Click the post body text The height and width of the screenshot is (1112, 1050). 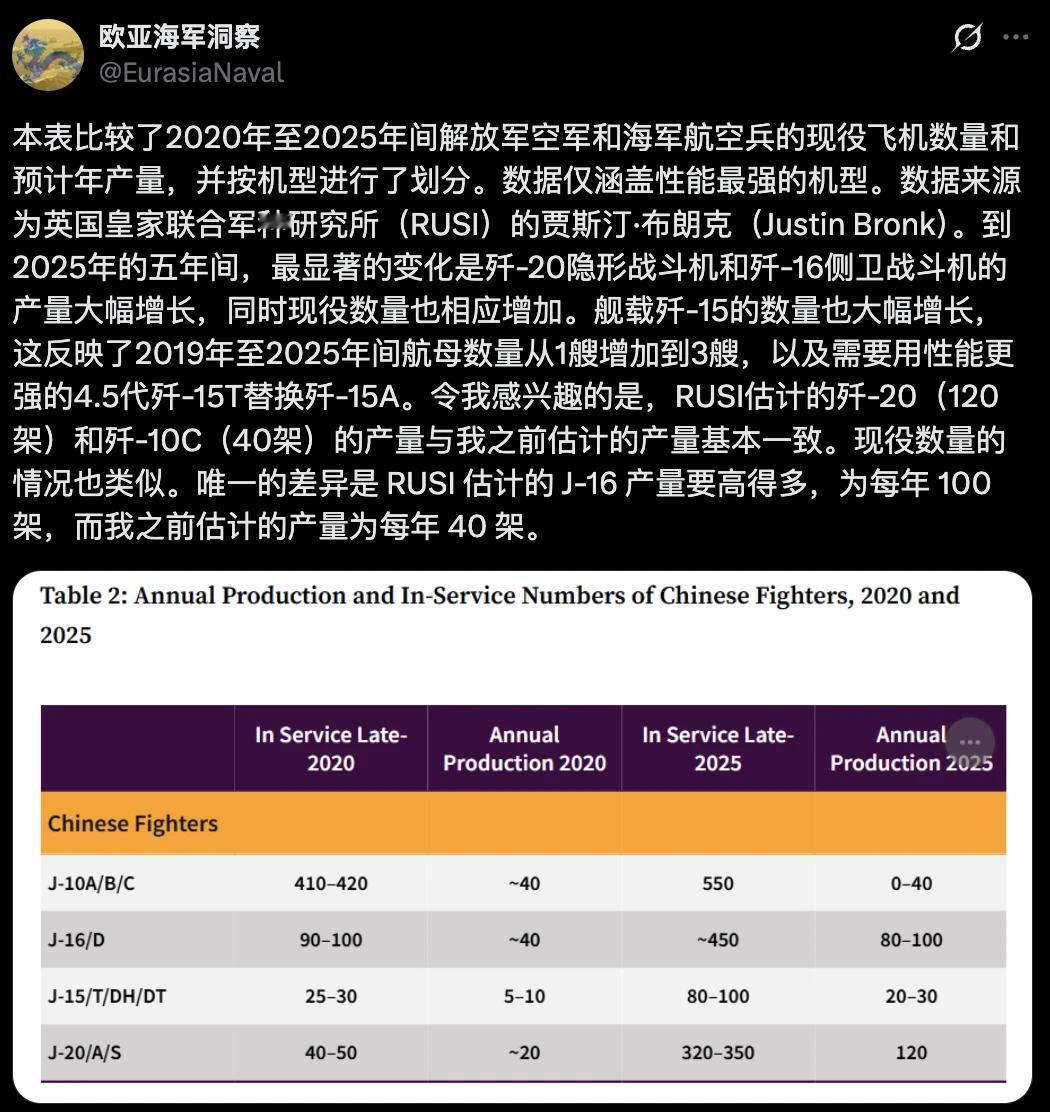520,330
